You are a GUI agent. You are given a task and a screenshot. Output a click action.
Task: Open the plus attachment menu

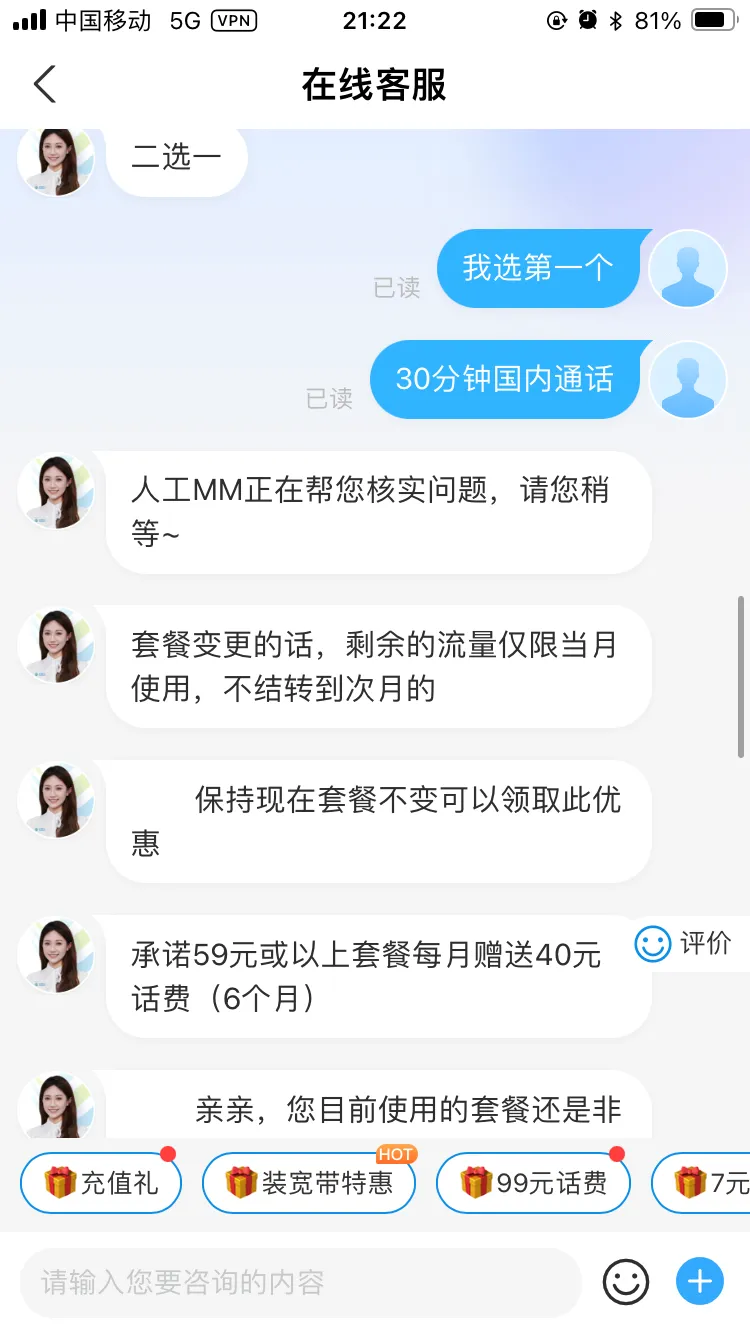pyautogui.click(x=700, y=1281)
